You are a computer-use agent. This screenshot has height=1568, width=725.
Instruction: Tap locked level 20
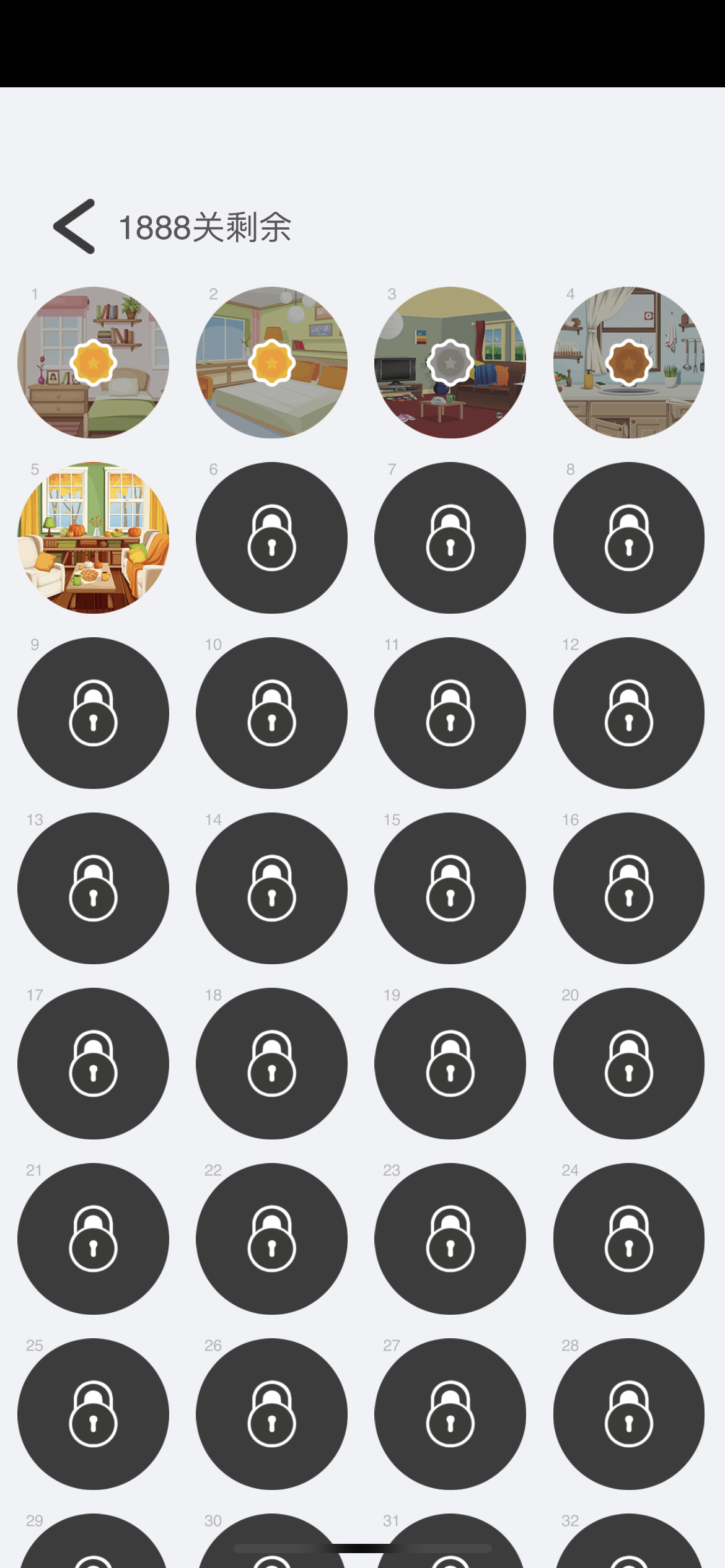pyautogui.click(x=628, y=1063)
